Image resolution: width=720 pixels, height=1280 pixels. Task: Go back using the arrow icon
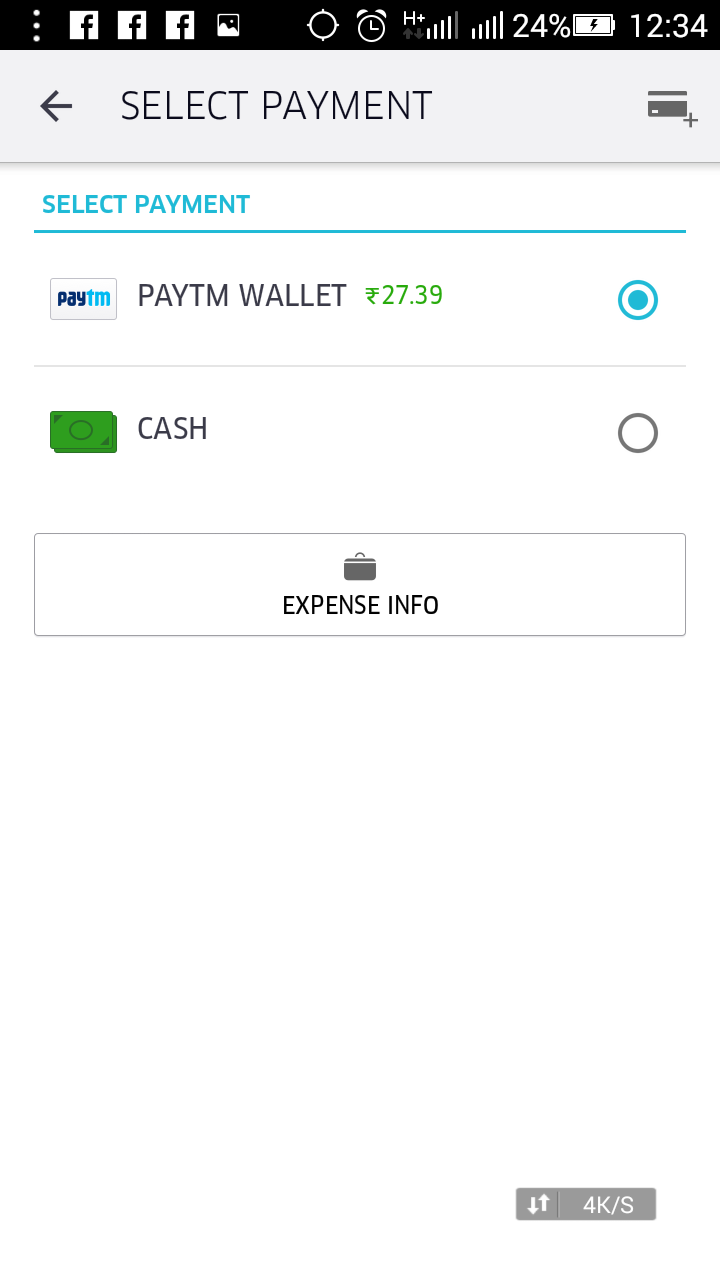(x=56, y=106)
